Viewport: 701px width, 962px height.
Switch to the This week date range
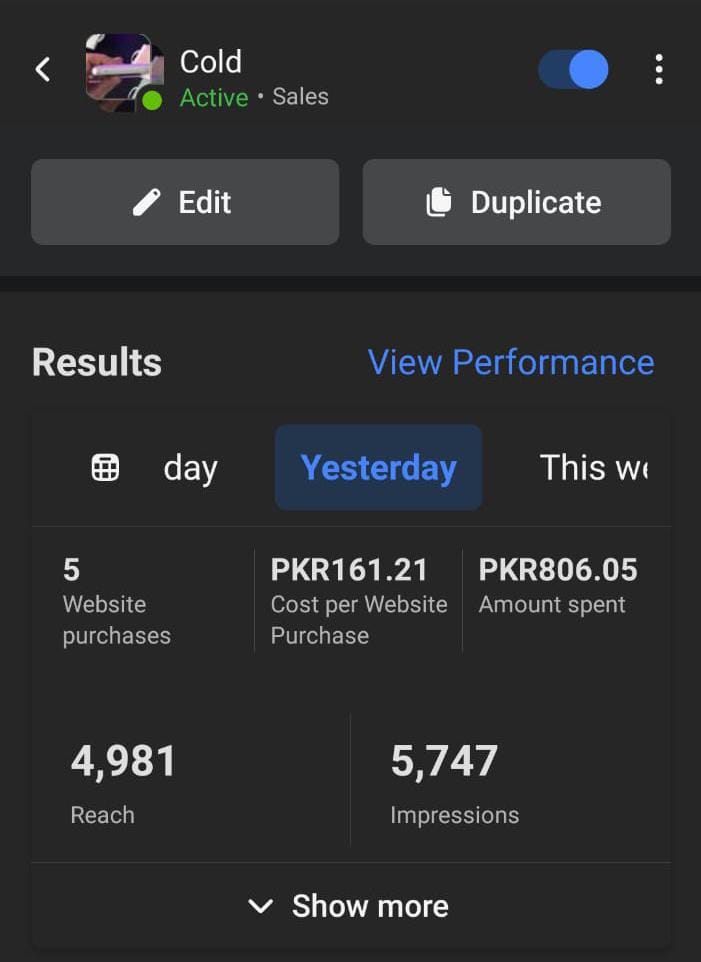(x=593, y=468)
